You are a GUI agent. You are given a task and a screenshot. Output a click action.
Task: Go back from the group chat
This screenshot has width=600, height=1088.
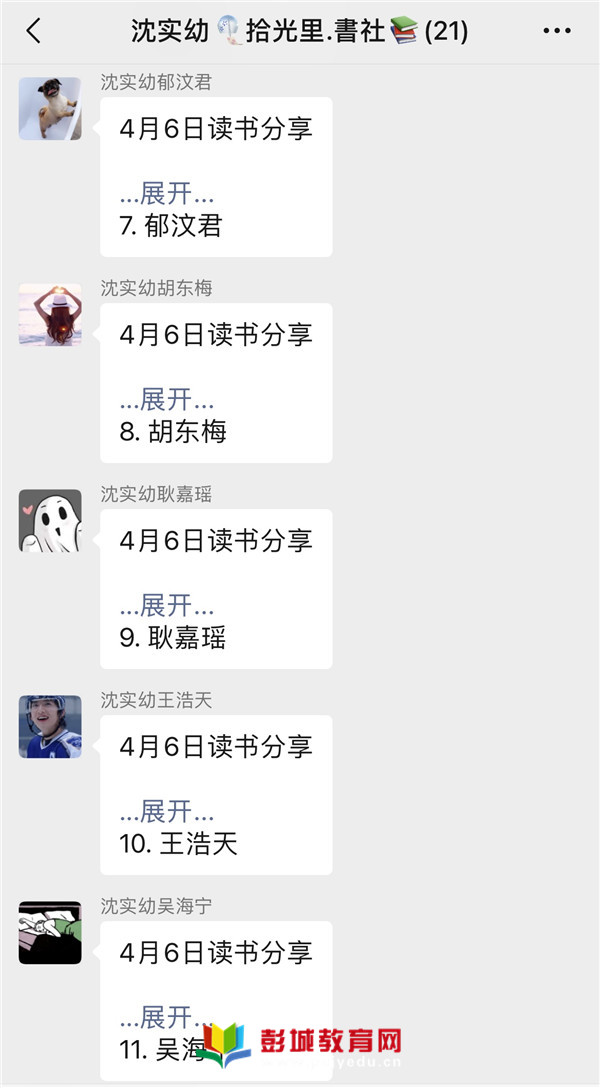[34, 31]
